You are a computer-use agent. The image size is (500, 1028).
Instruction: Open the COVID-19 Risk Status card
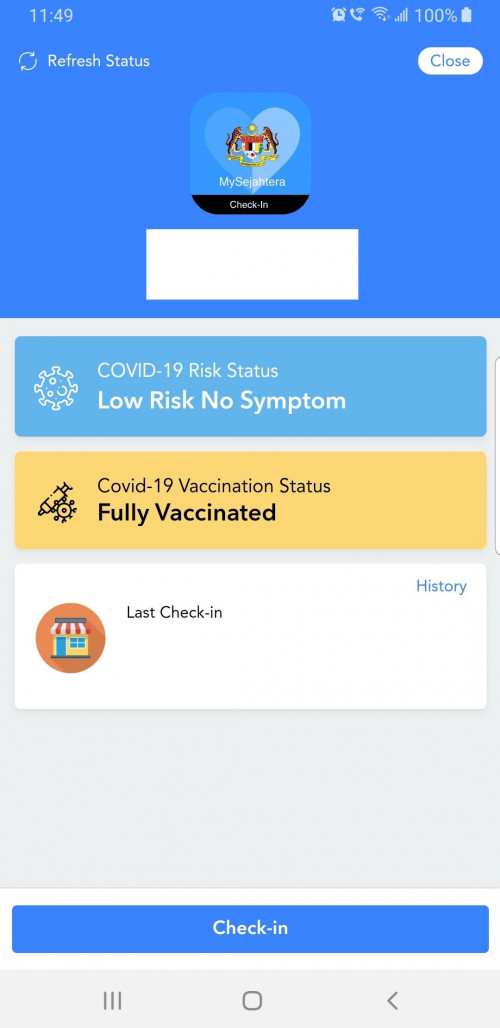click(250, 386)
